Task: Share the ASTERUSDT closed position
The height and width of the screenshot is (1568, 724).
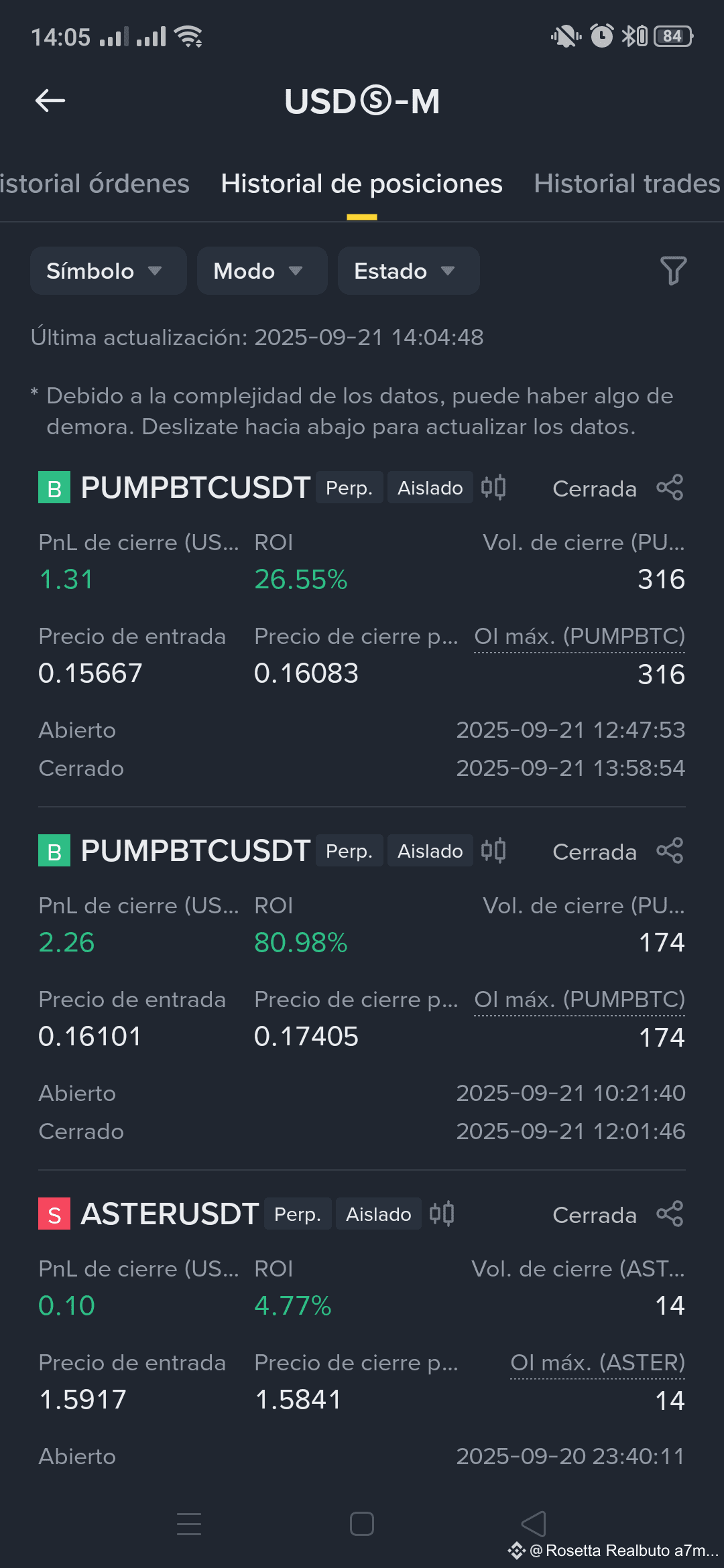Action: pyautogui.click(x=670, y=1214)
